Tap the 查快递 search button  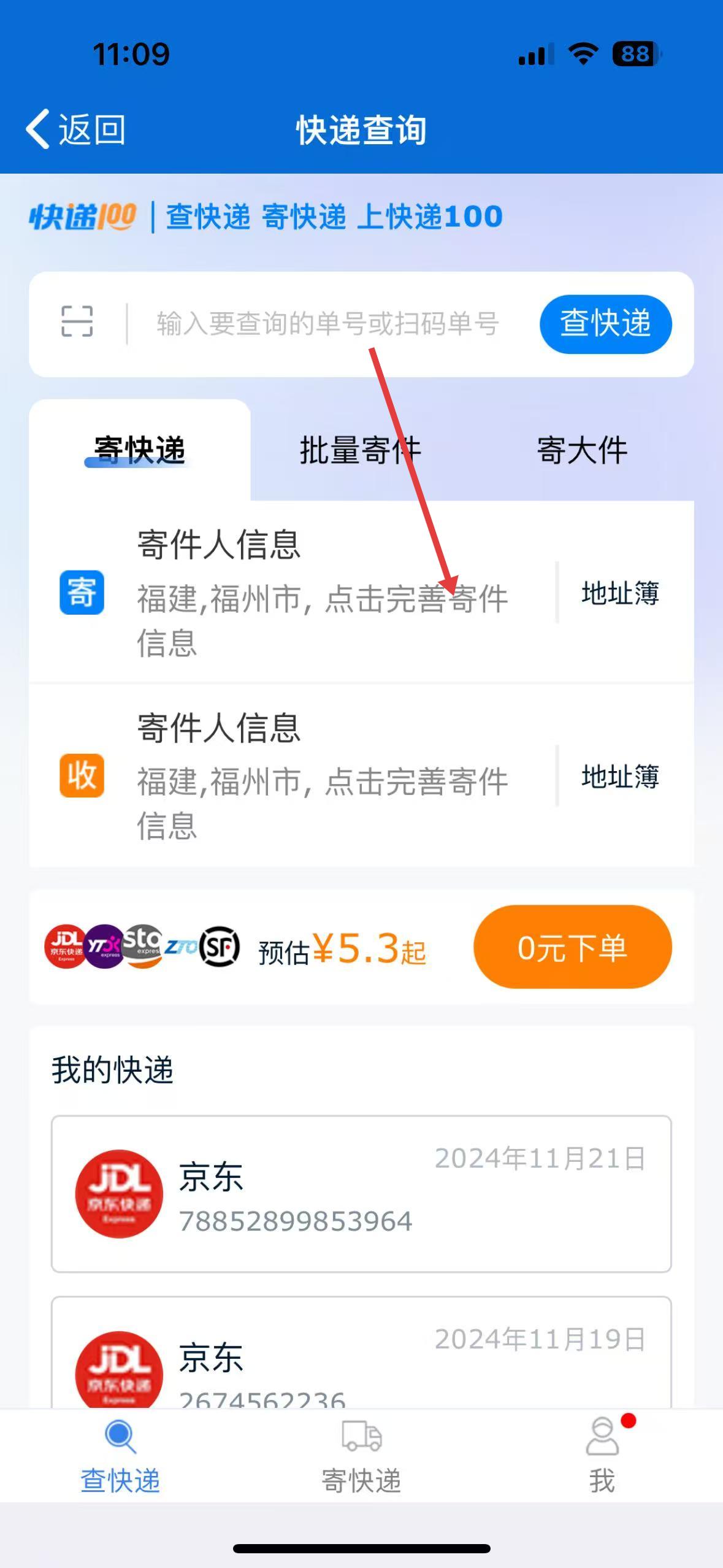[605, 324]
